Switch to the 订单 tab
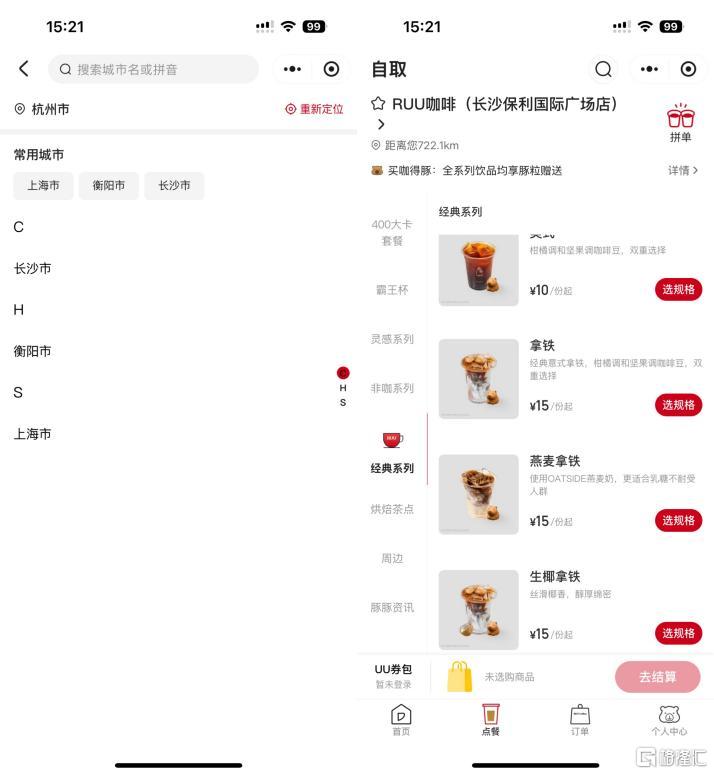The width and height of the screenshot is (714, 775). tap(580, 720)
